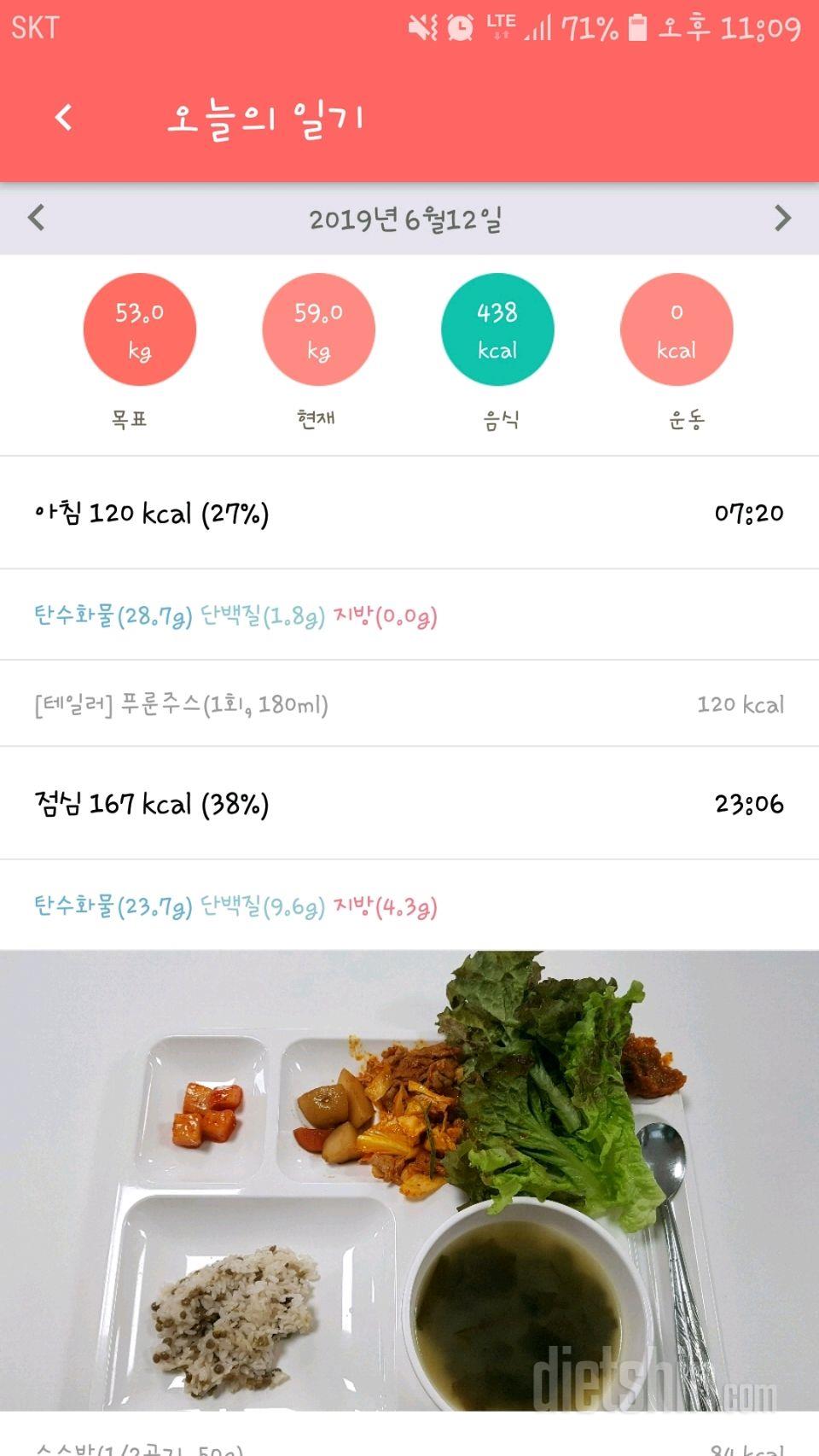This screenshot has height=1456, width=819.
Task: Go to the next day's diary
Action: click(782, 218)
